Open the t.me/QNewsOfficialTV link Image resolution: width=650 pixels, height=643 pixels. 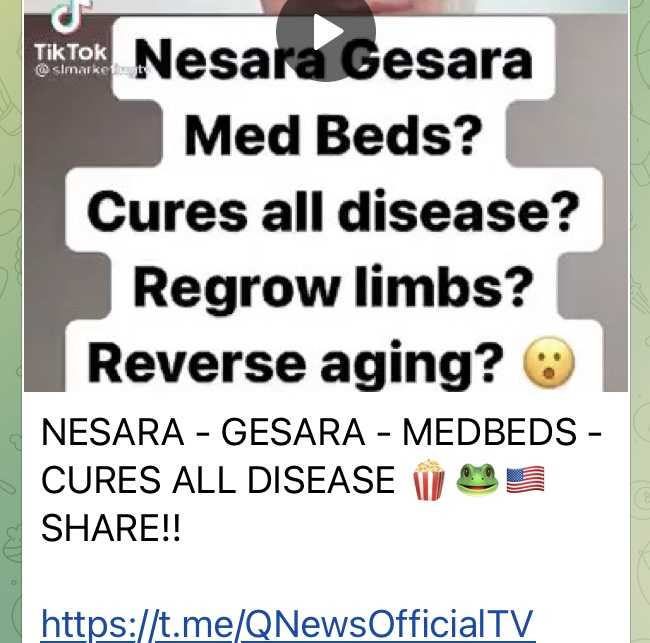point(288,622)
